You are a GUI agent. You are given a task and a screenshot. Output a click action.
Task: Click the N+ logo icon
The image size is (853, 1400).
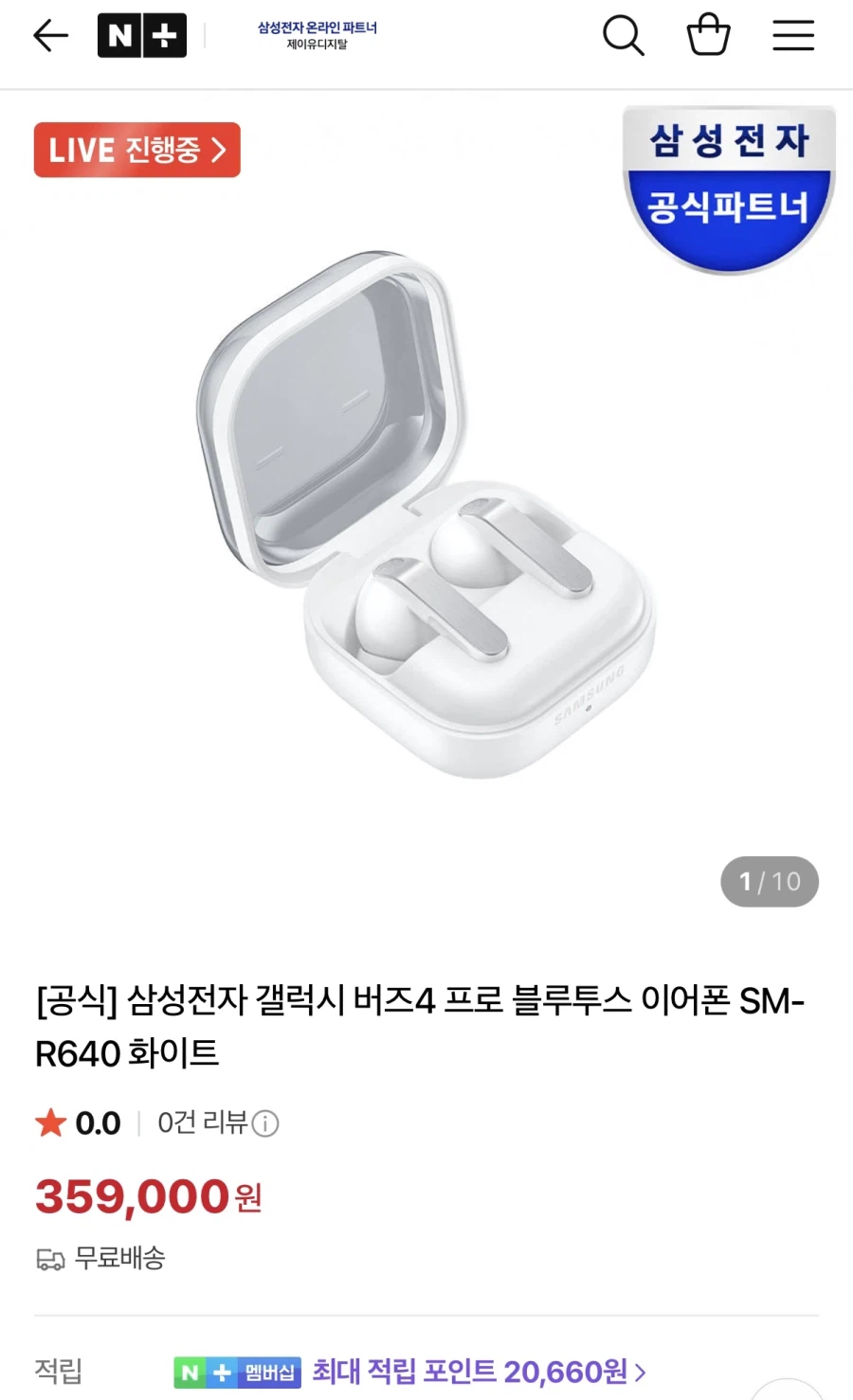tap(142, 35)
